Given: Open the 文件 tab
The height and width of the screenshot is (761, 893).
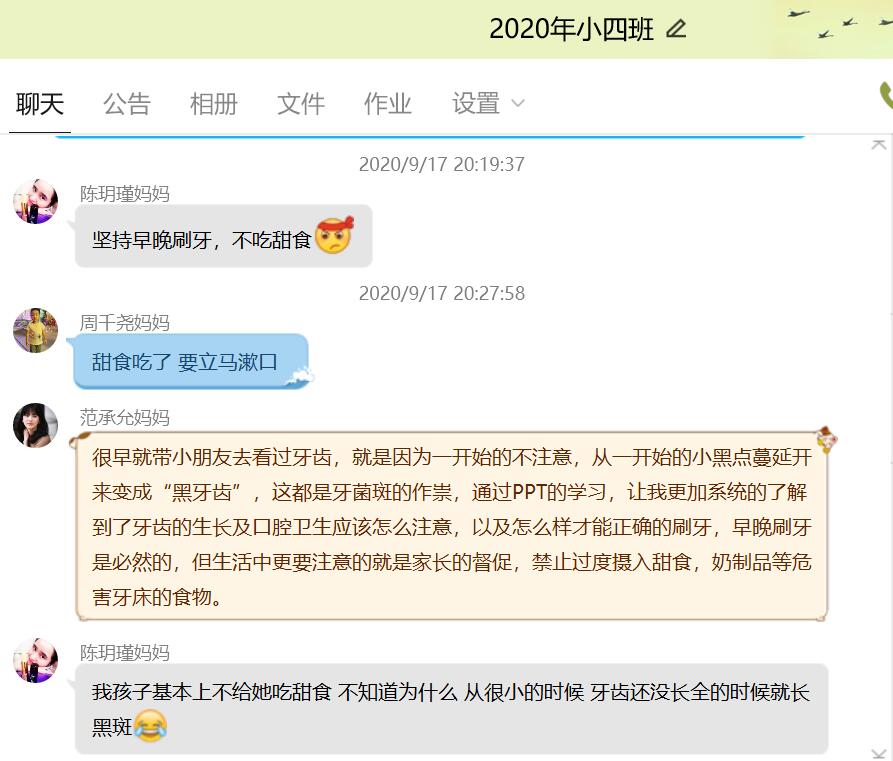Looking at the screenshot, I should click(301, 104).
